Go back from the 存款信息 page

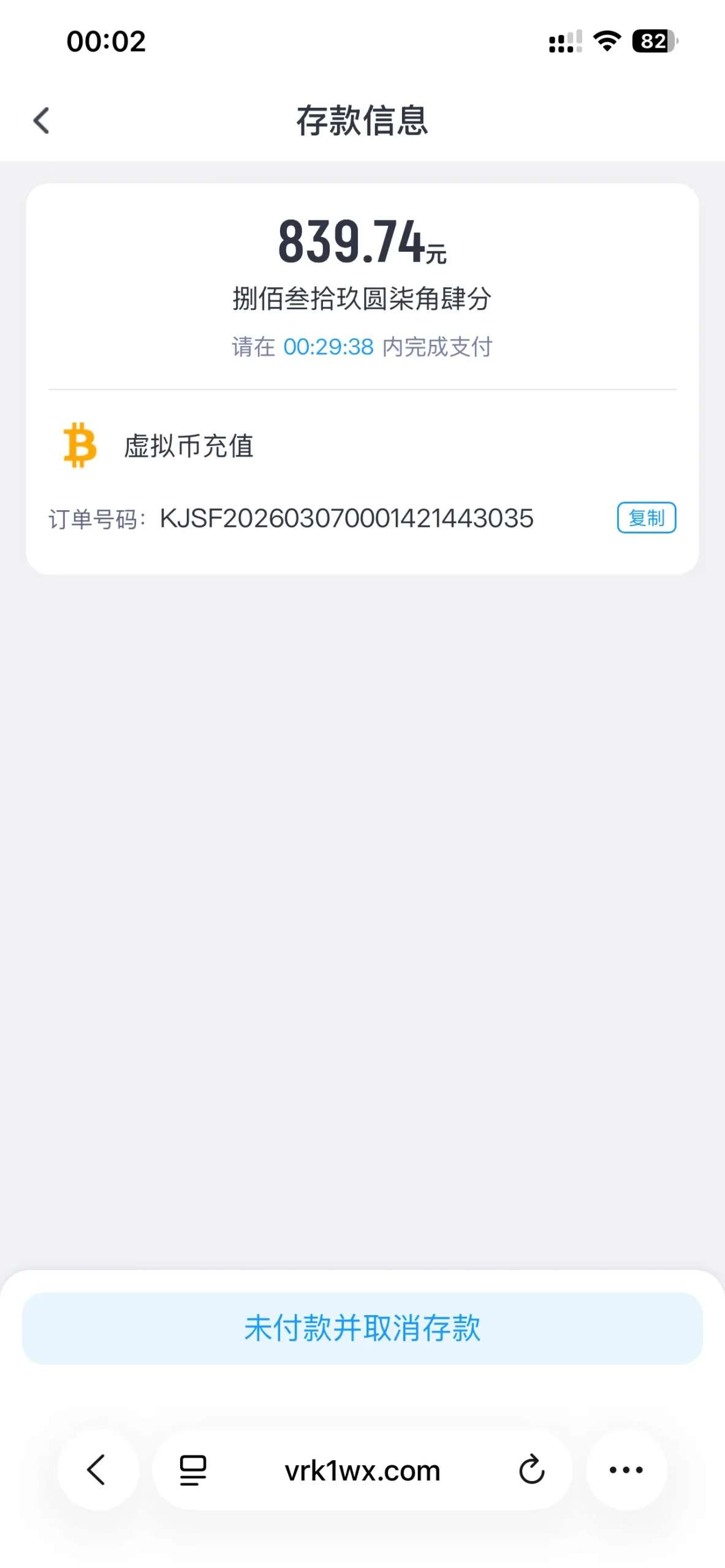pos(41,121)
